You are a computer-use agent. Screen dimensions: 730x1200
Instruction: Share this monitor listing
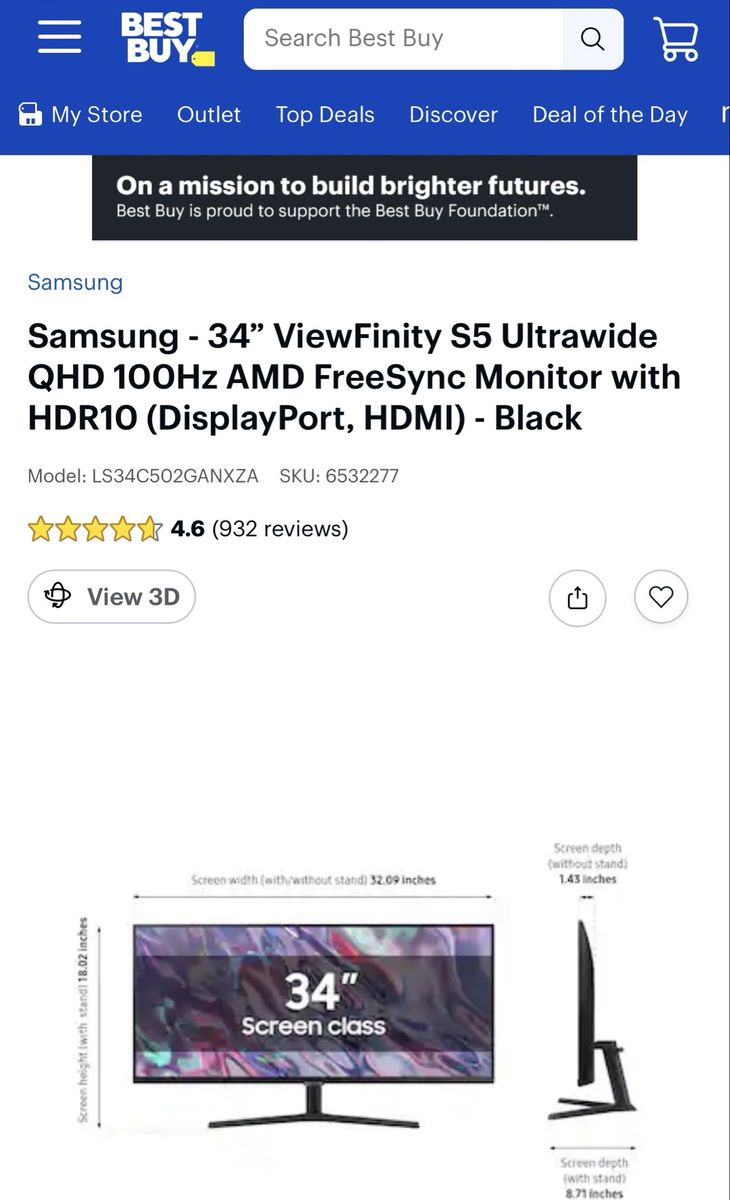(577, 597)
